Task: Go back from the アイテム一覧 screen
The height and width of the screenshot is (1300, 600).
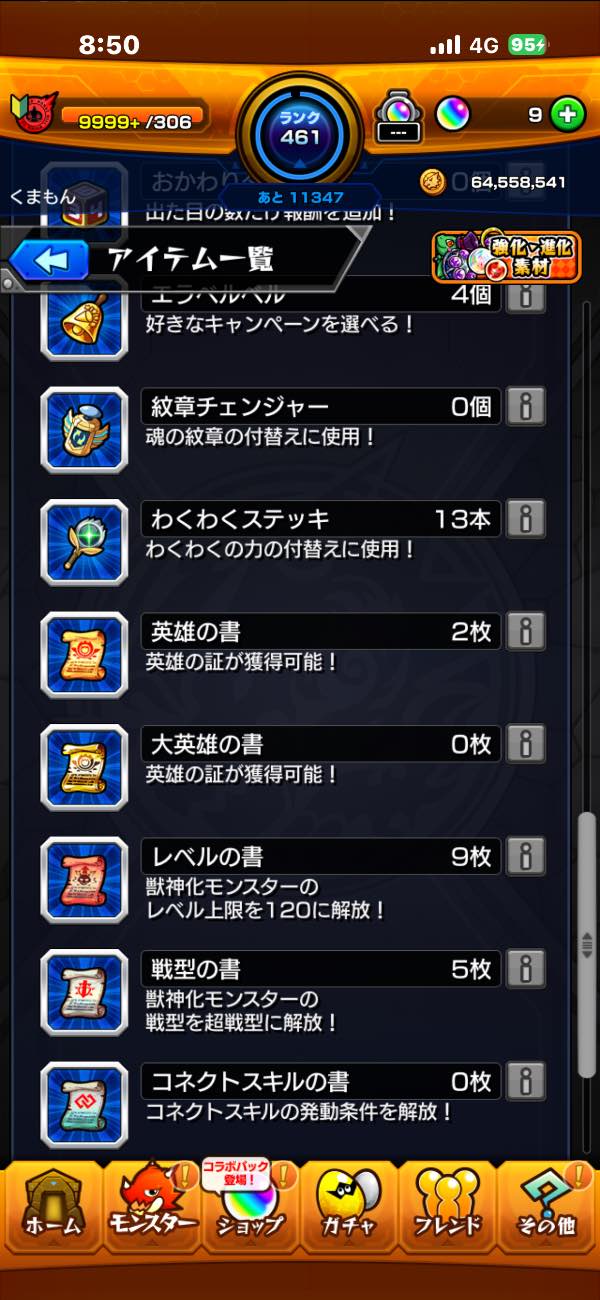Action: pyautogui.click(x=52, y=260)
